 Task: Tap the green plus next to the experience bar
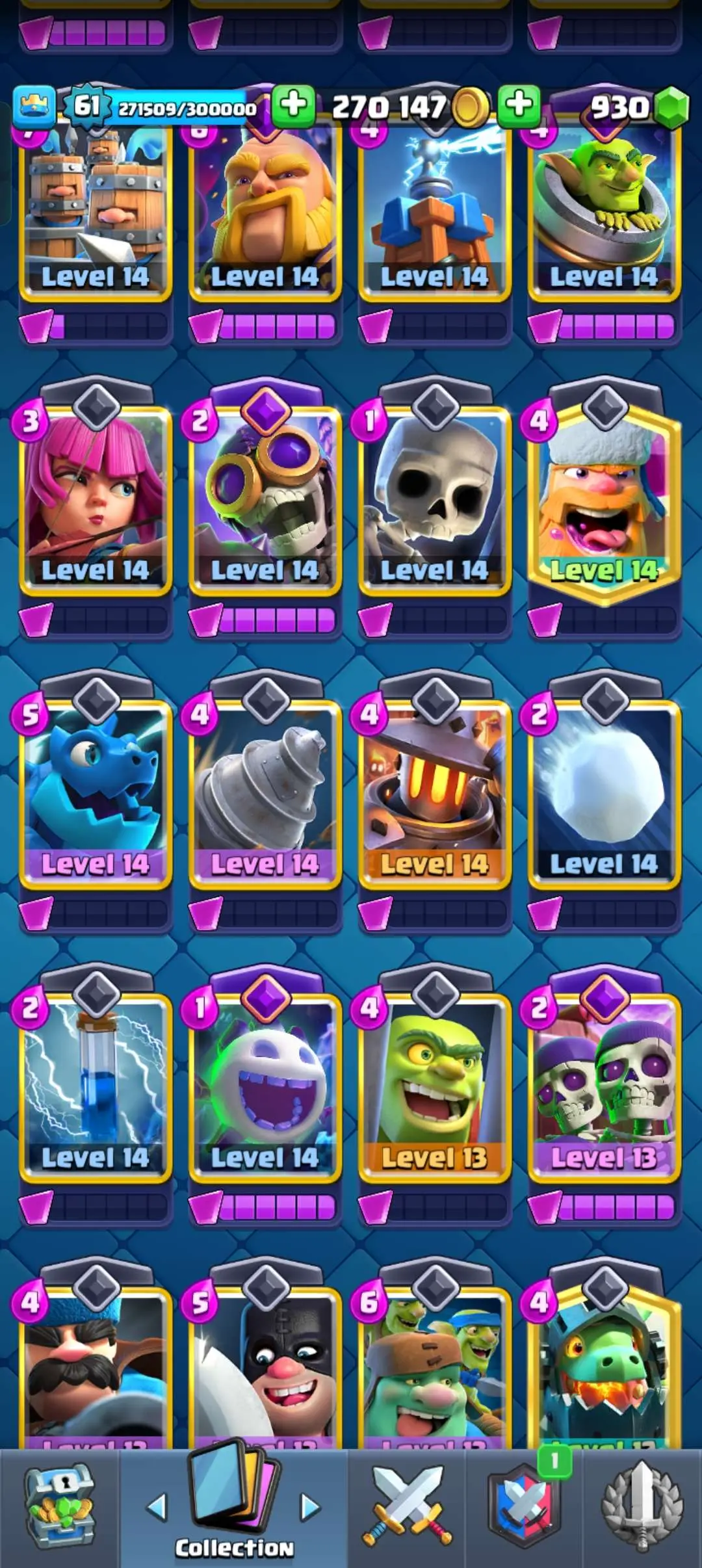click(x=294, y=105)
